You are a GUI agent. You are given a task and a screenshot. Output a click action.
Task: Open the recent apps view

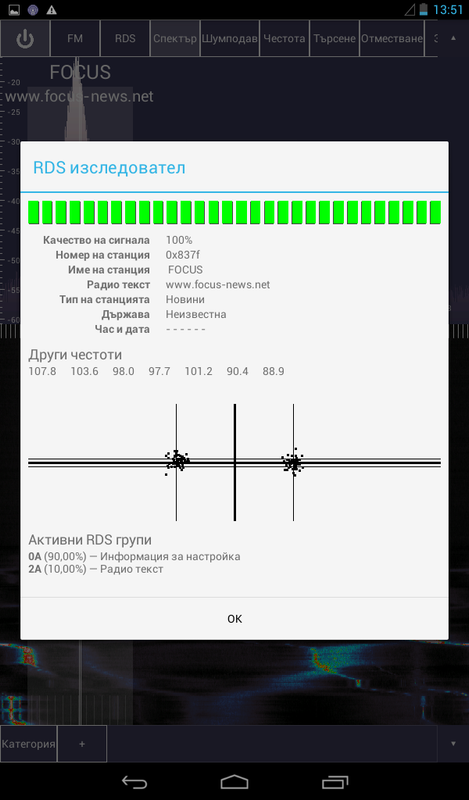click(x=335, y=782)
